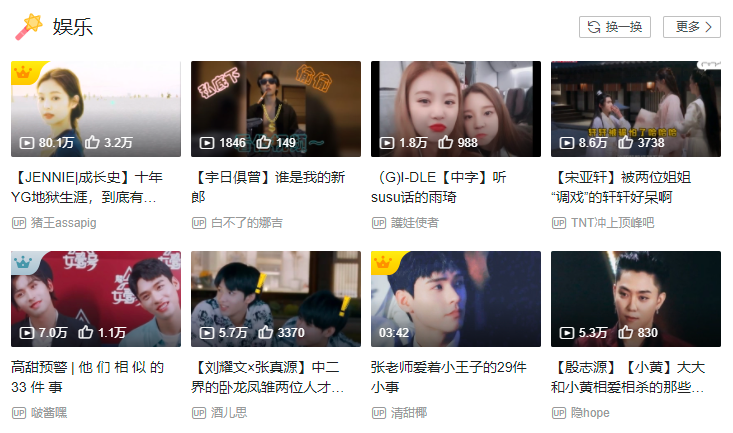Open uploader 啵酱嘿's profile
This screenshot has height=433, width=733.
pyautogui.click(x=51, y=412)
